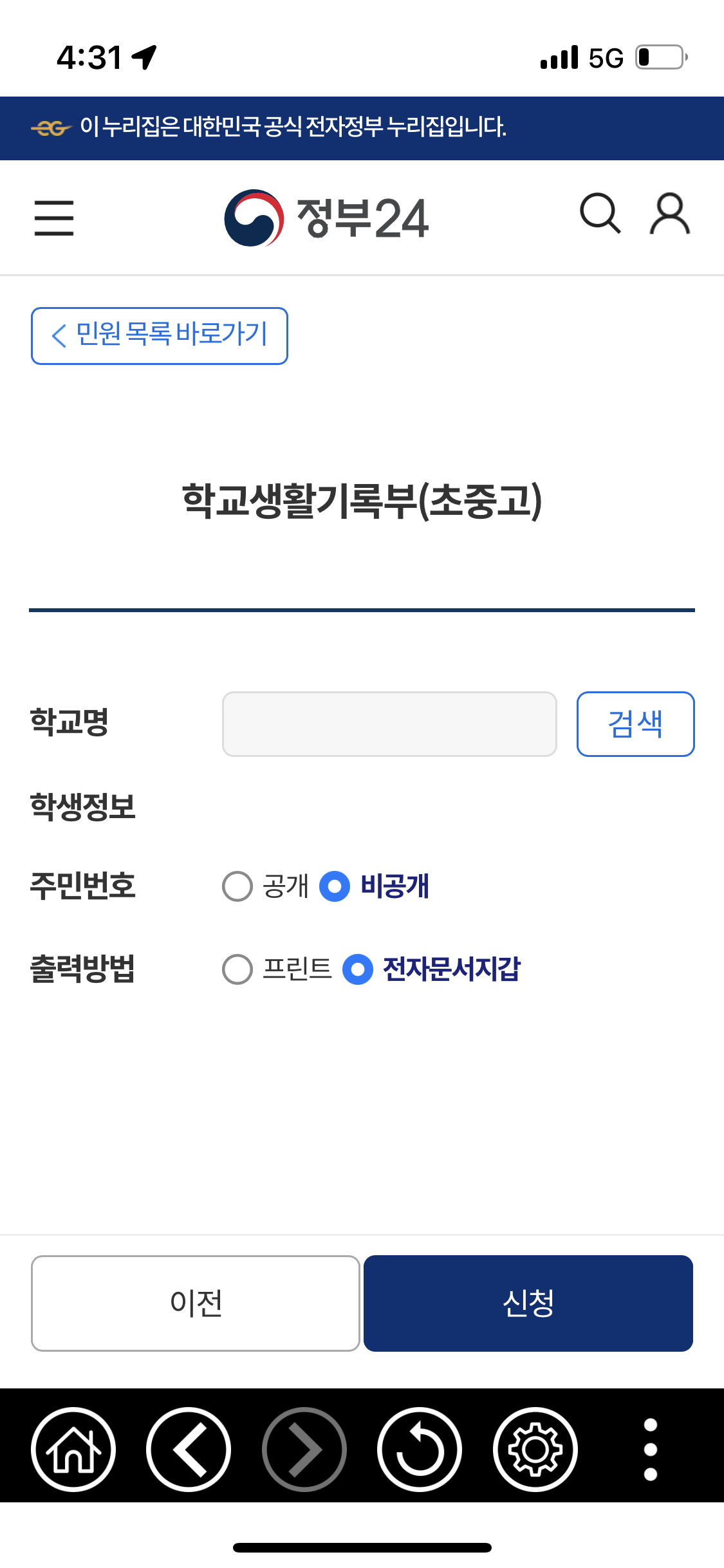This screenshot has width=724, height=1568.
Task: Submit with the 신청 button
Action: [x=528, y=1303]
